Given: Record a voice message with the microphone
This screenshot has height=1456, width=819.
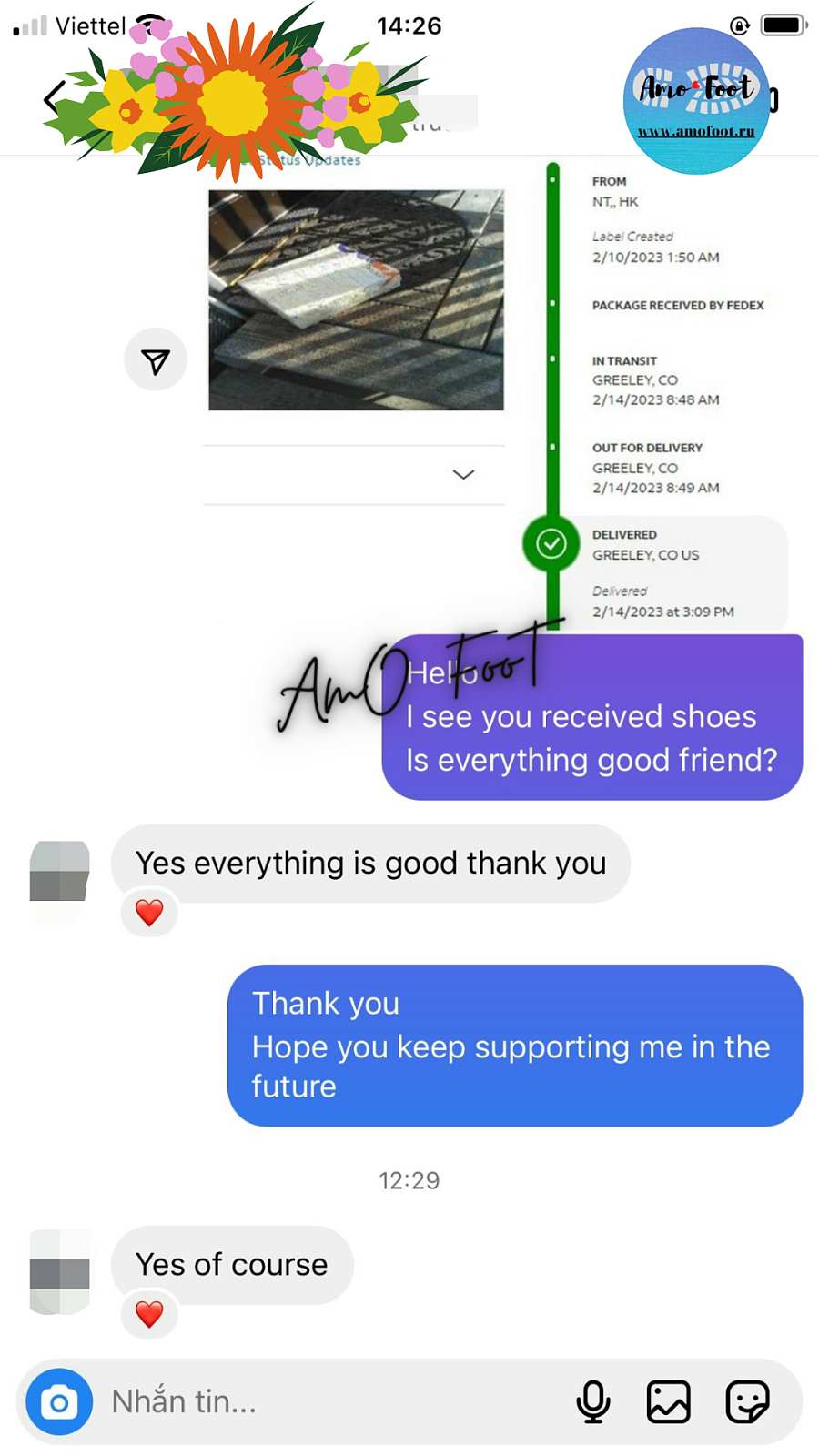Looking at the screenshot, I should point(593,1402).
